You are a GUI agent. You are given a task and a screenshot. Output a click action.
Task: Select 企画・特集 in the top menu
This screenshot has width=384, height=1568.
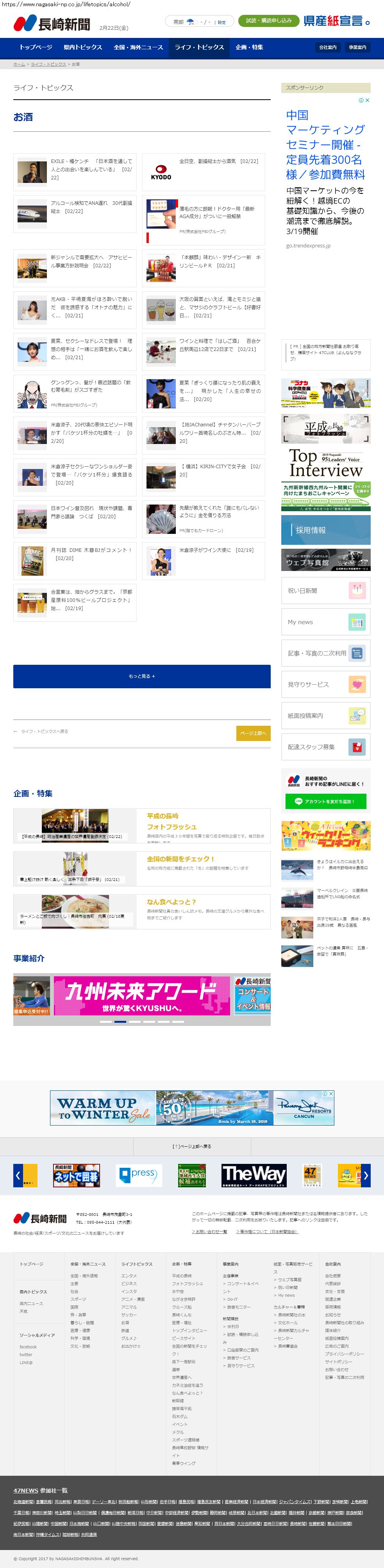(249, 47)
